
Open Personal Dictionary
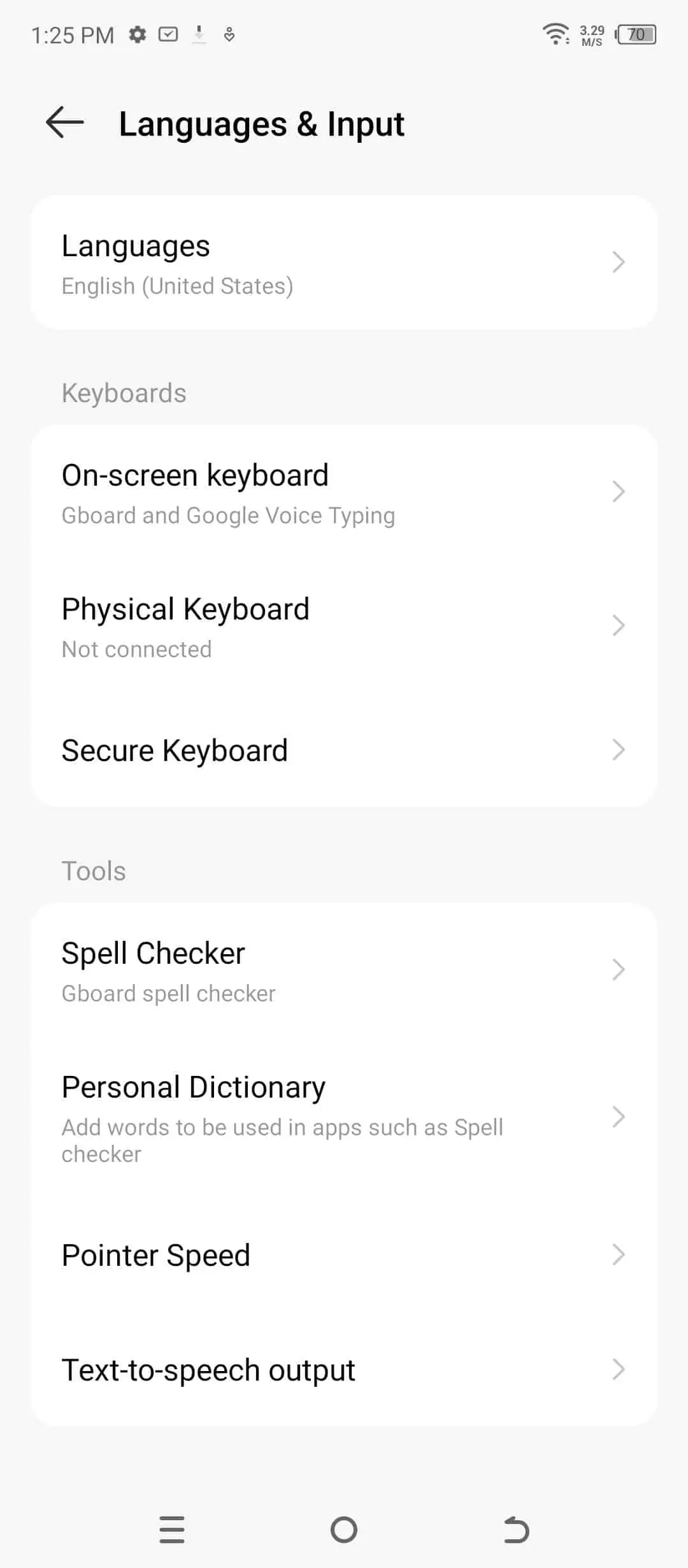344,1117
